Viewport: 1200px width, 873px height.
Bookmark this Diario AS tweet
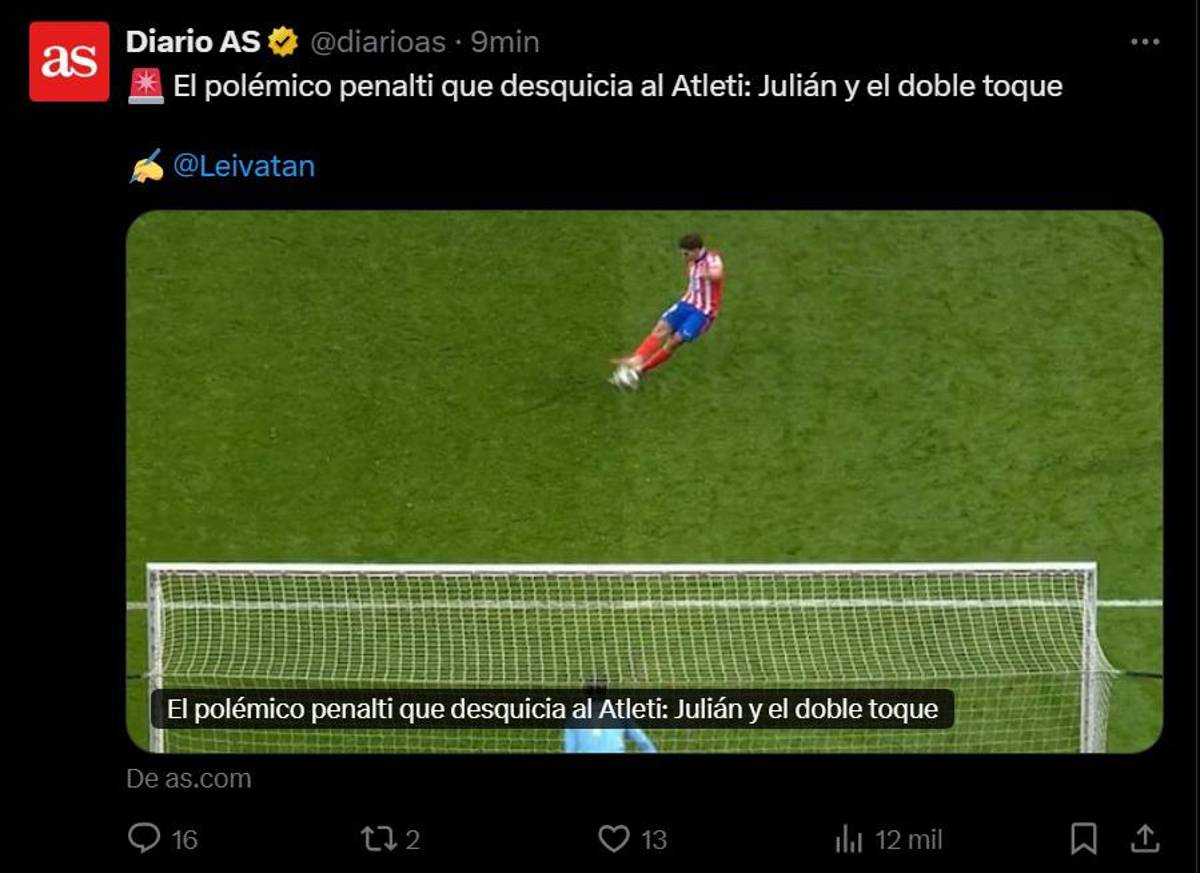point(1084,838)
